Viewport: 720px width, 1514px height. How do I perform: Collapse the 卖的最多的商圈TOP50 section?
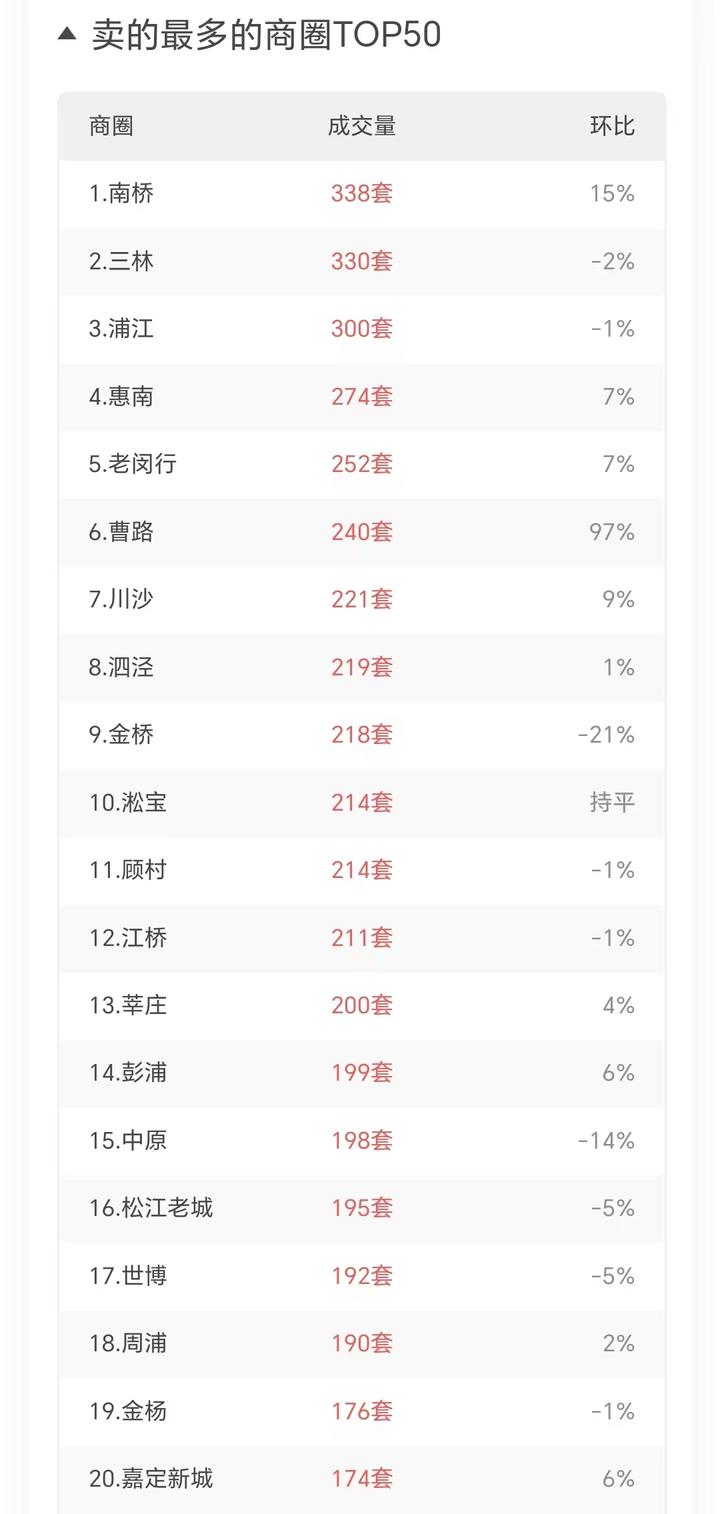coord(67,34)
